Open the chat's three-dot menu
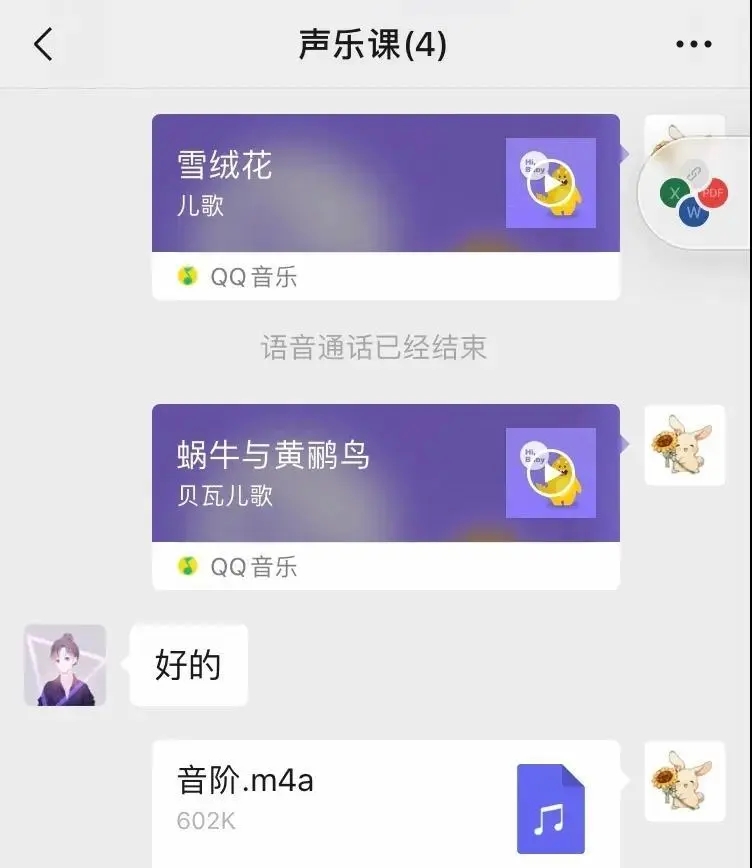 tap(693, 45)
